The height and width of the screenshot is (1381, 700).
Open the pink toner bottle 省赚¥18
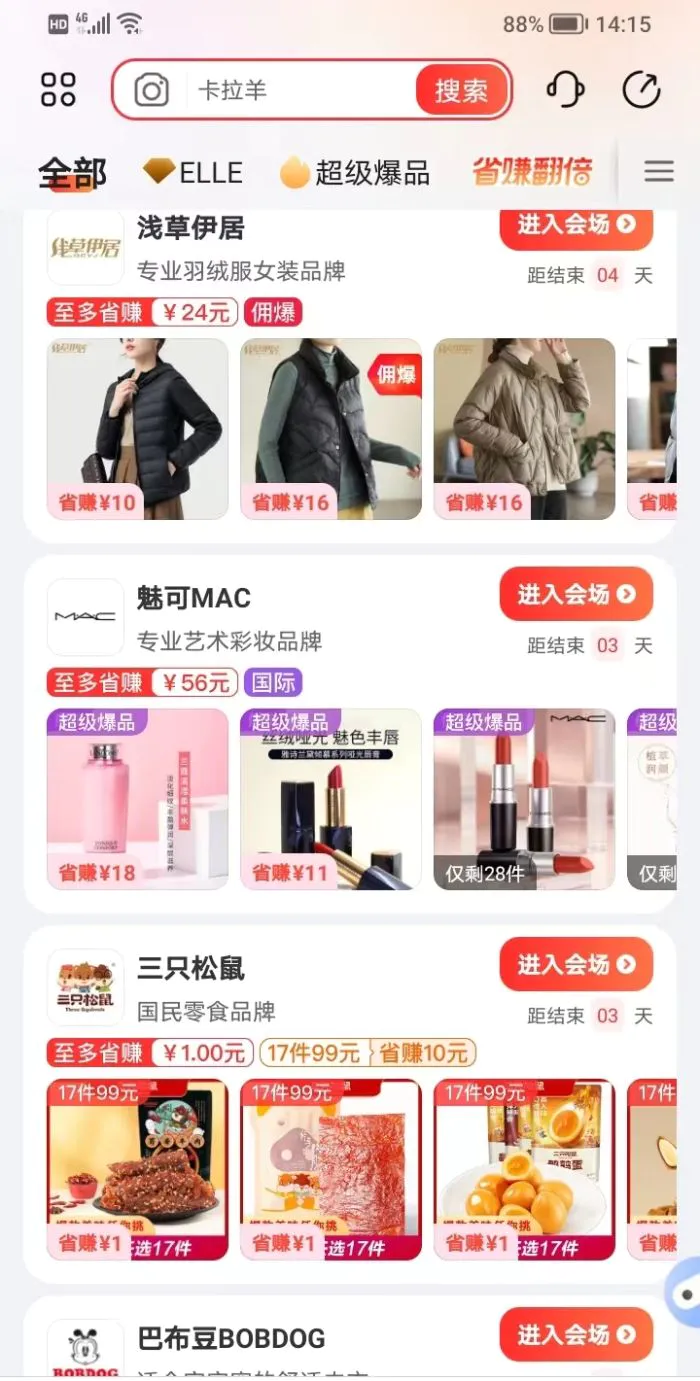137,798
